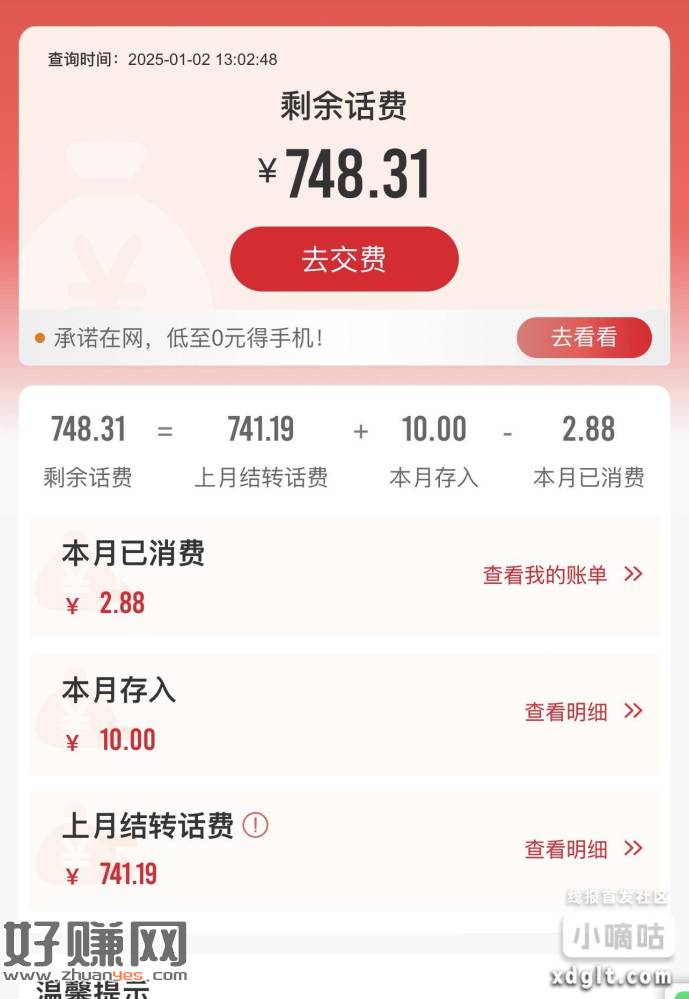Open 查看我的账单 for this month's spending
The height and width of the screenshot is (999, 689).
[562, 575]
